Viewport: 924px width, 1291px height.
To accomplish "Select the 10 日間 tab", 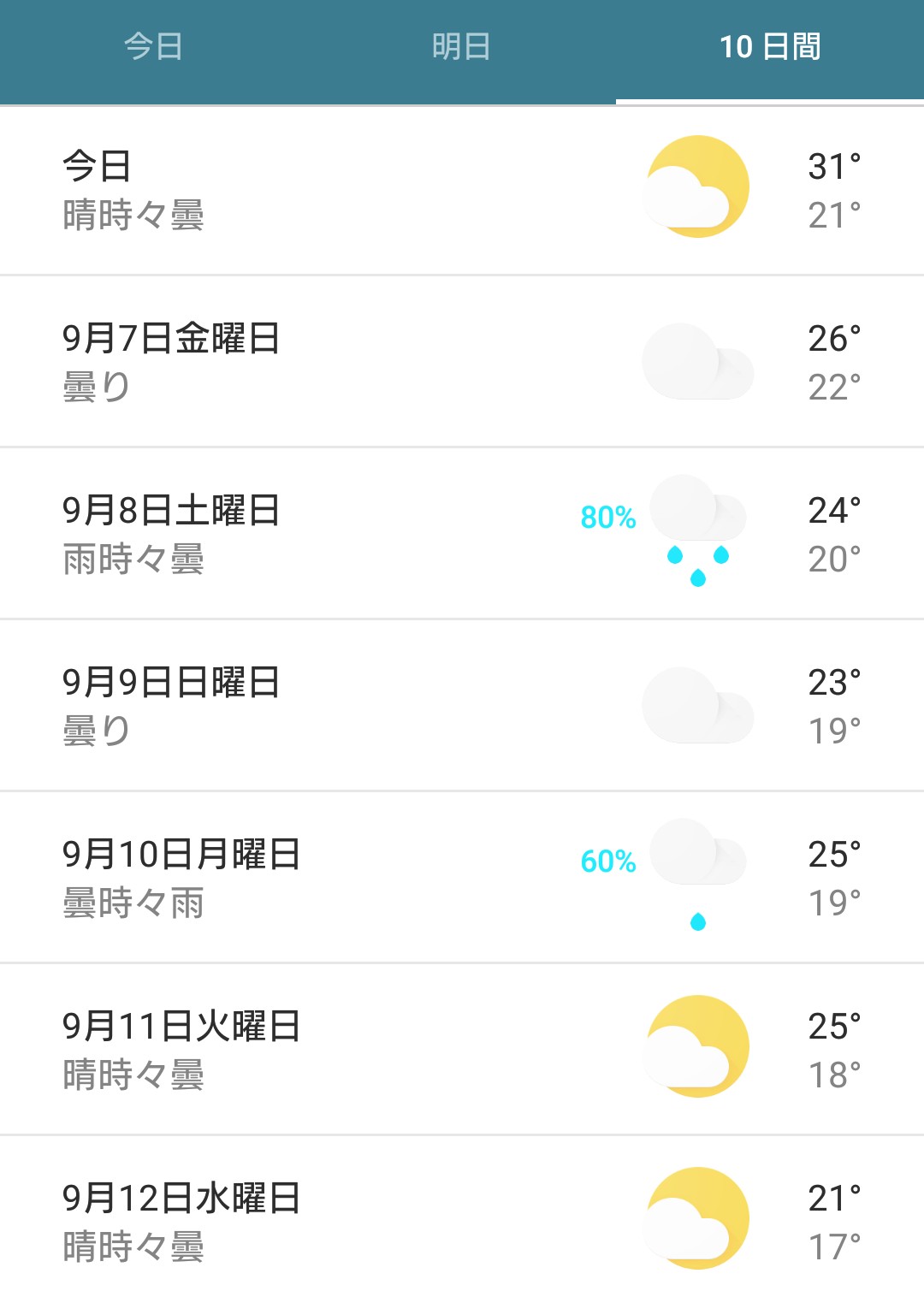I will [x=770, y=47].
